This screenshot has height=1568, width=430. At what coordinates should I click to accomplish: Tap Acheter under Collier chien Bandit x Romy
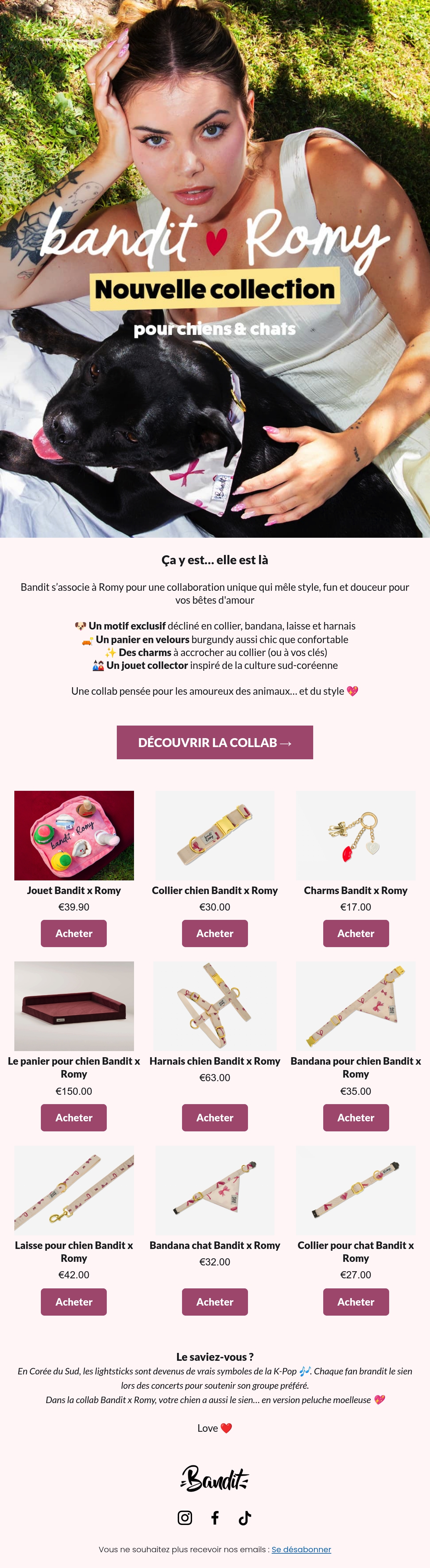(215, 933)
